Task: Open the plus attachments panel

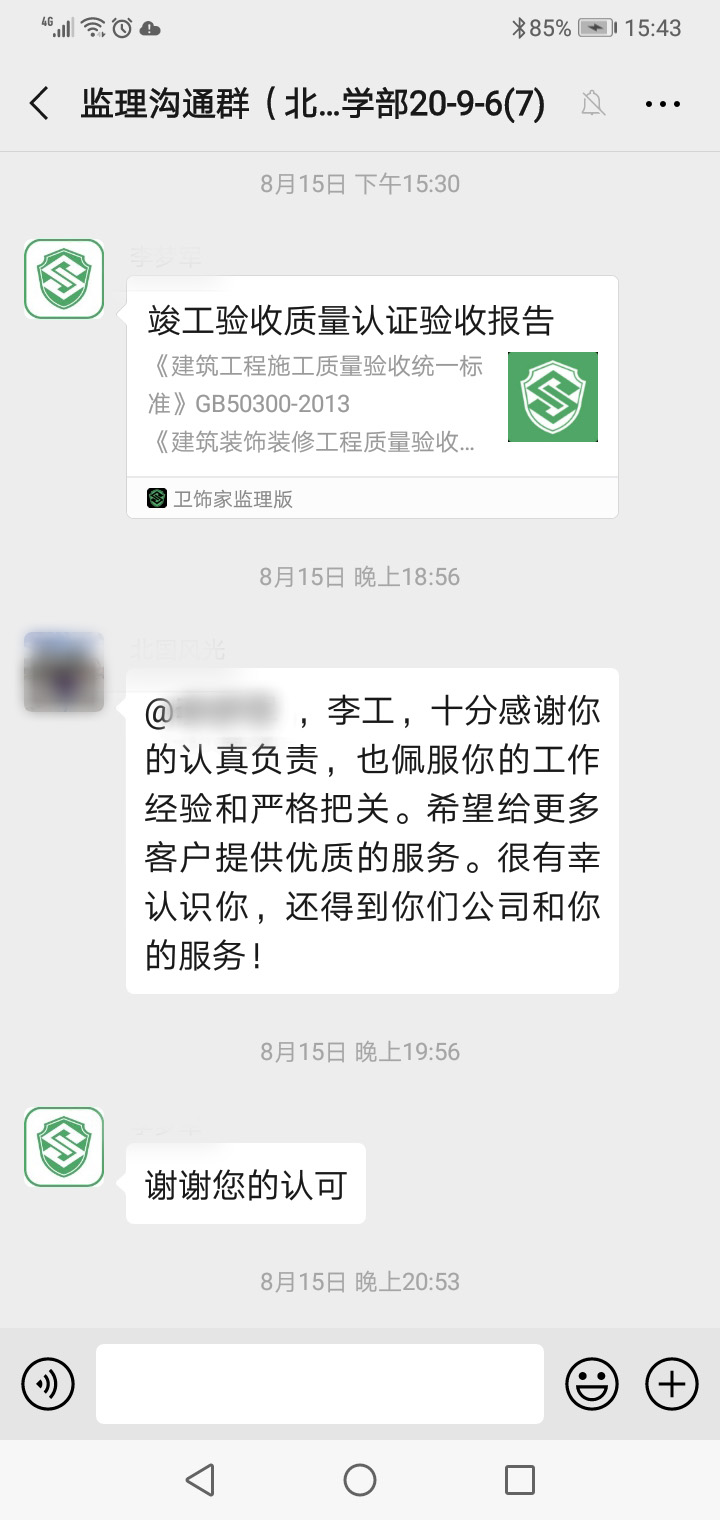Action: pyautogui.click(x=672, y=1384)
